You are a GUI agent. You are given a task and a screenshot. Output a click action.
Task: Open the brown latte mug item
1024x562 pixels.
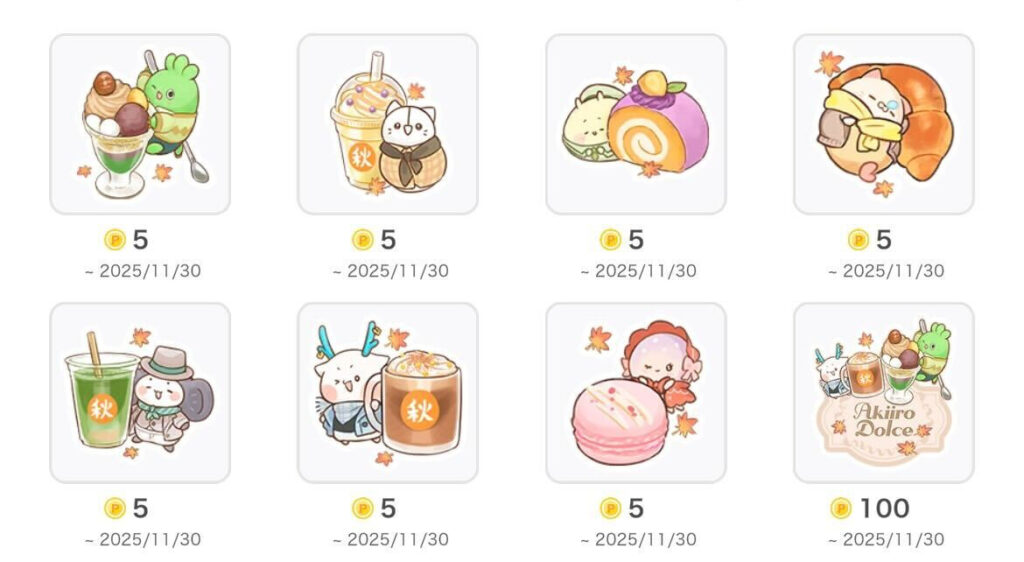[x=388, y=393]
